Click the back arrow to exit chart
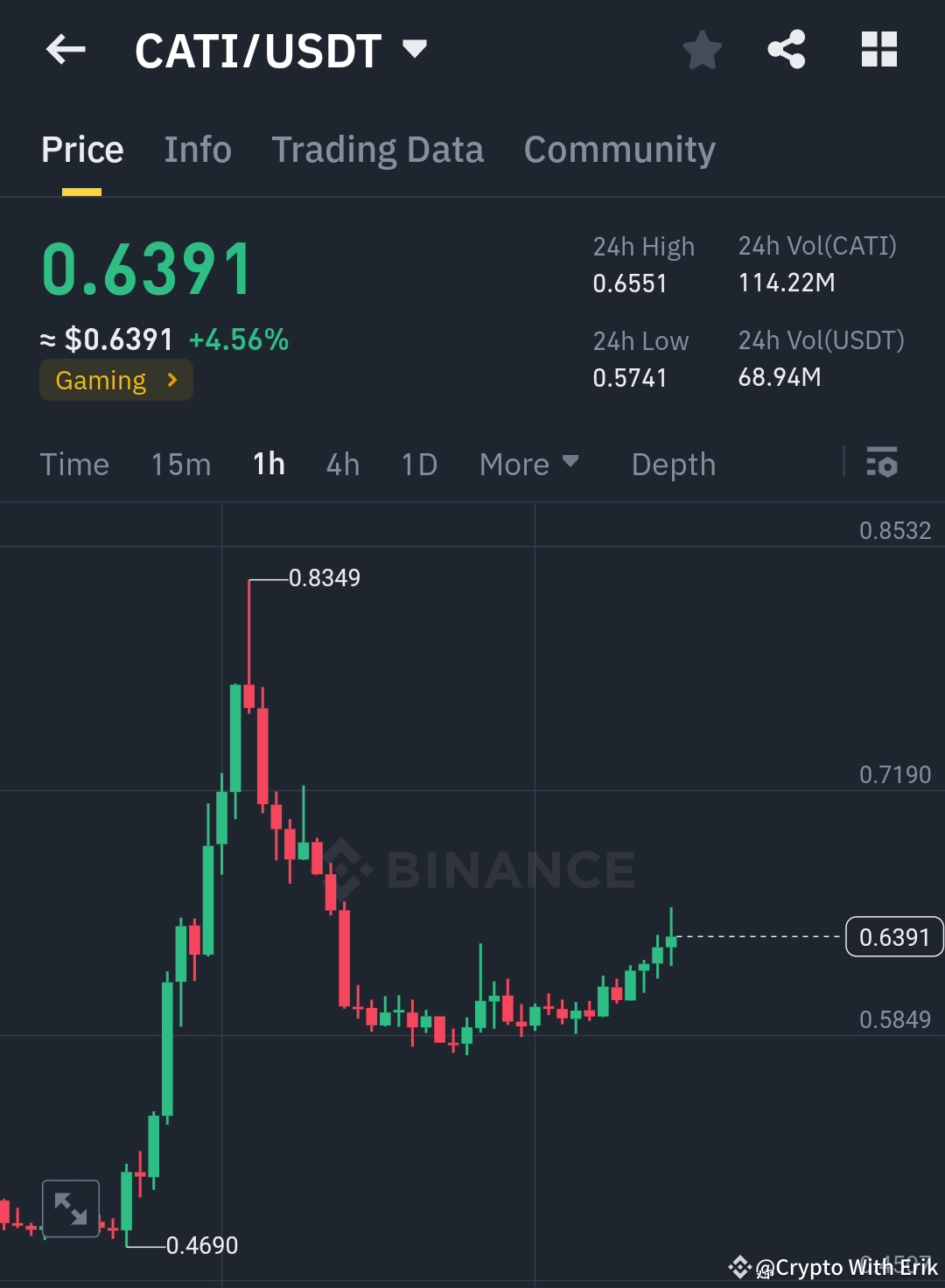This screenshot has width=945, height=1288. (x=64, y=50)
